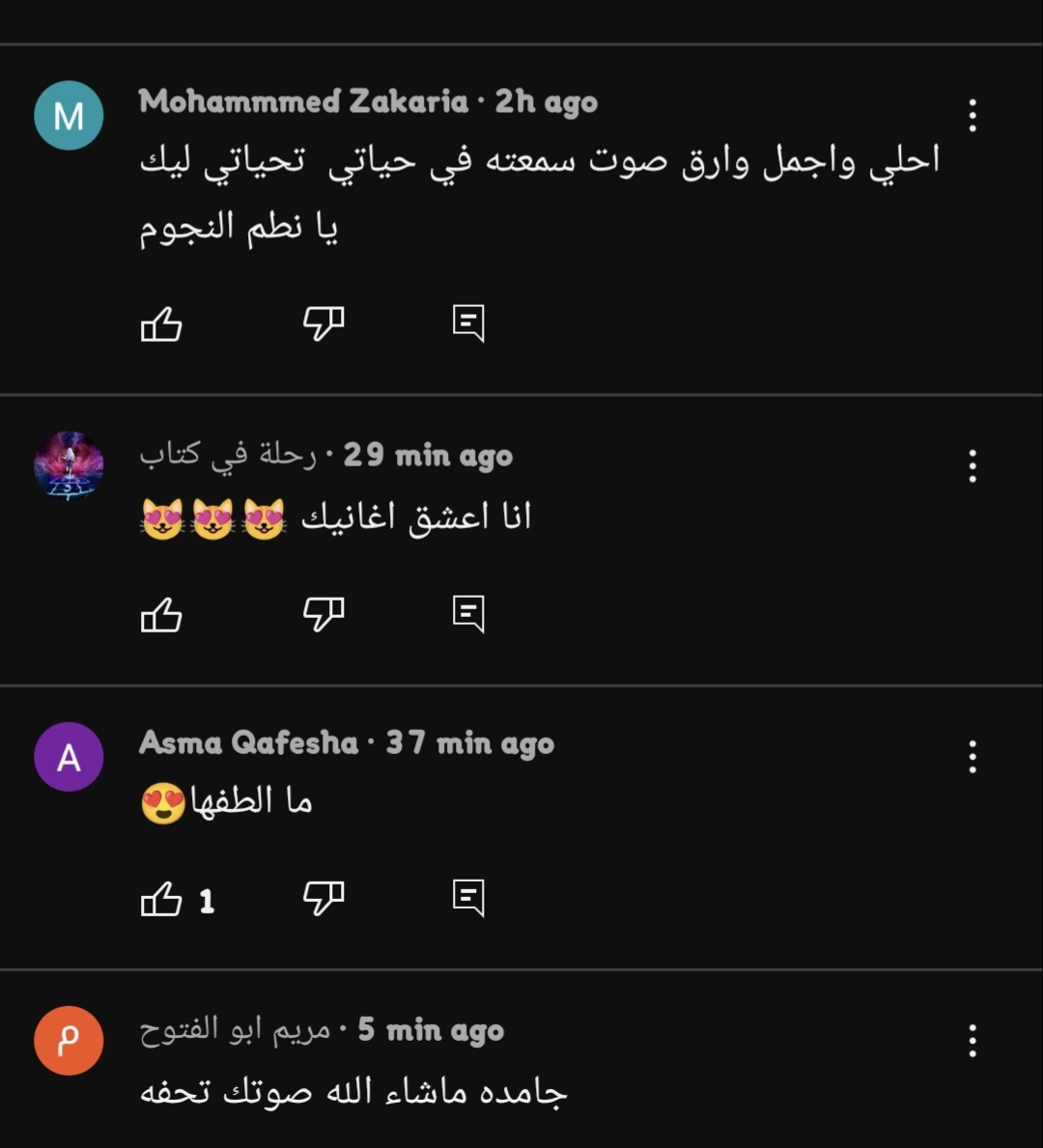
Task: Reply to Asma Qafesha's comment
Action: click(x=468, y=900)
